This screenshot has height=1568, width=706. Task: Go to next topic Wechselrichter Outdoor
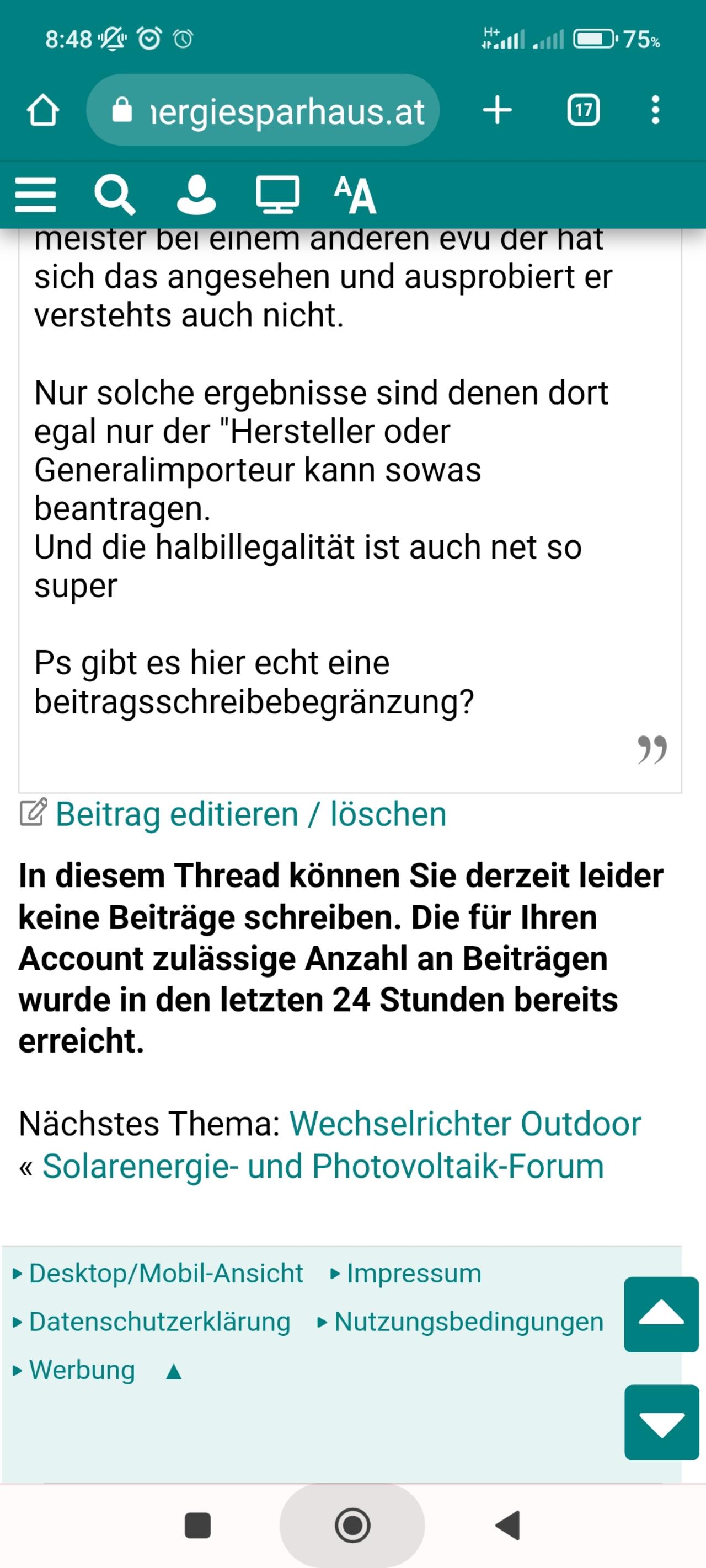click(465, 1124)
